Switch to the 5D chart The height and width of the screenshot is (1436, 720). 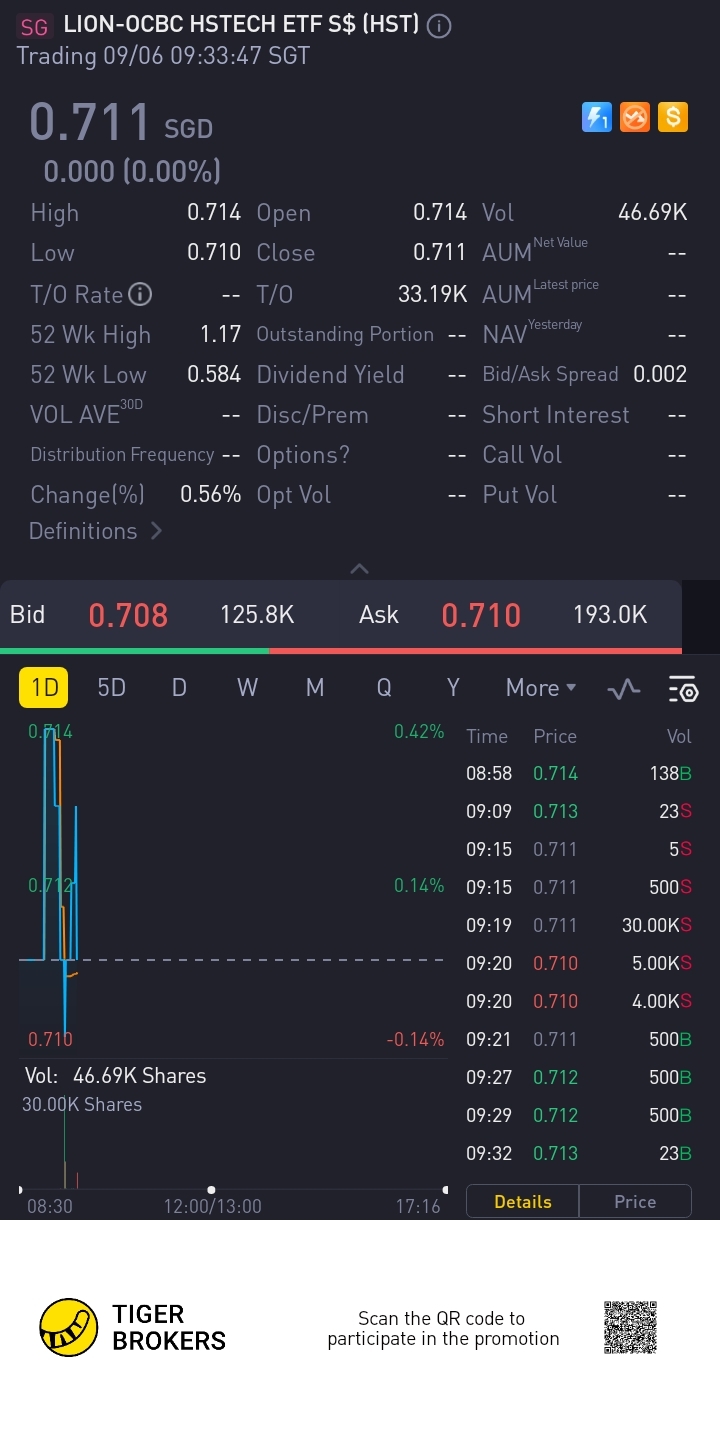click(111, 688)
